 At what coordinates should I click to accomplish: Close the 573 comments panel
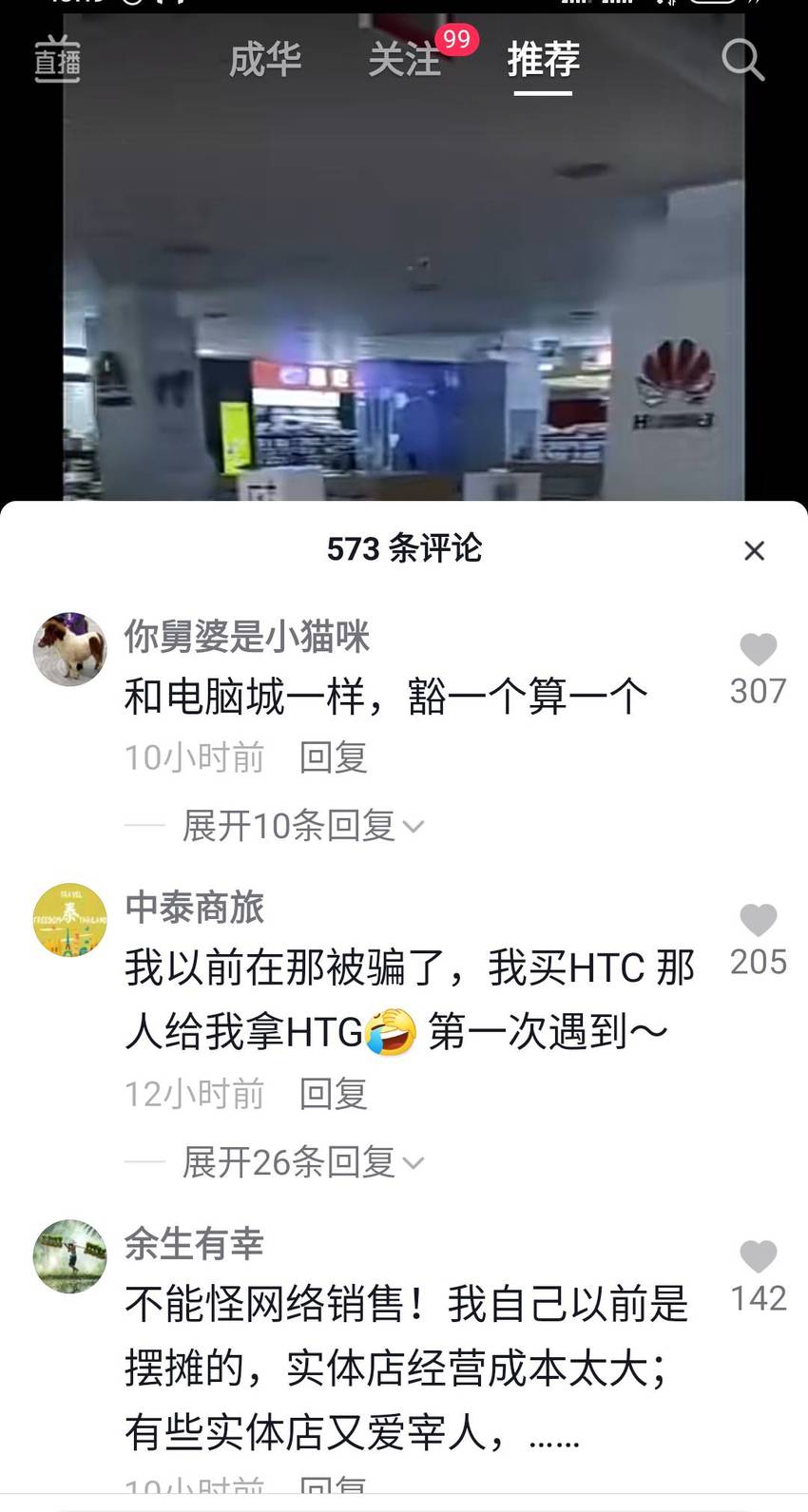(754, 550)
